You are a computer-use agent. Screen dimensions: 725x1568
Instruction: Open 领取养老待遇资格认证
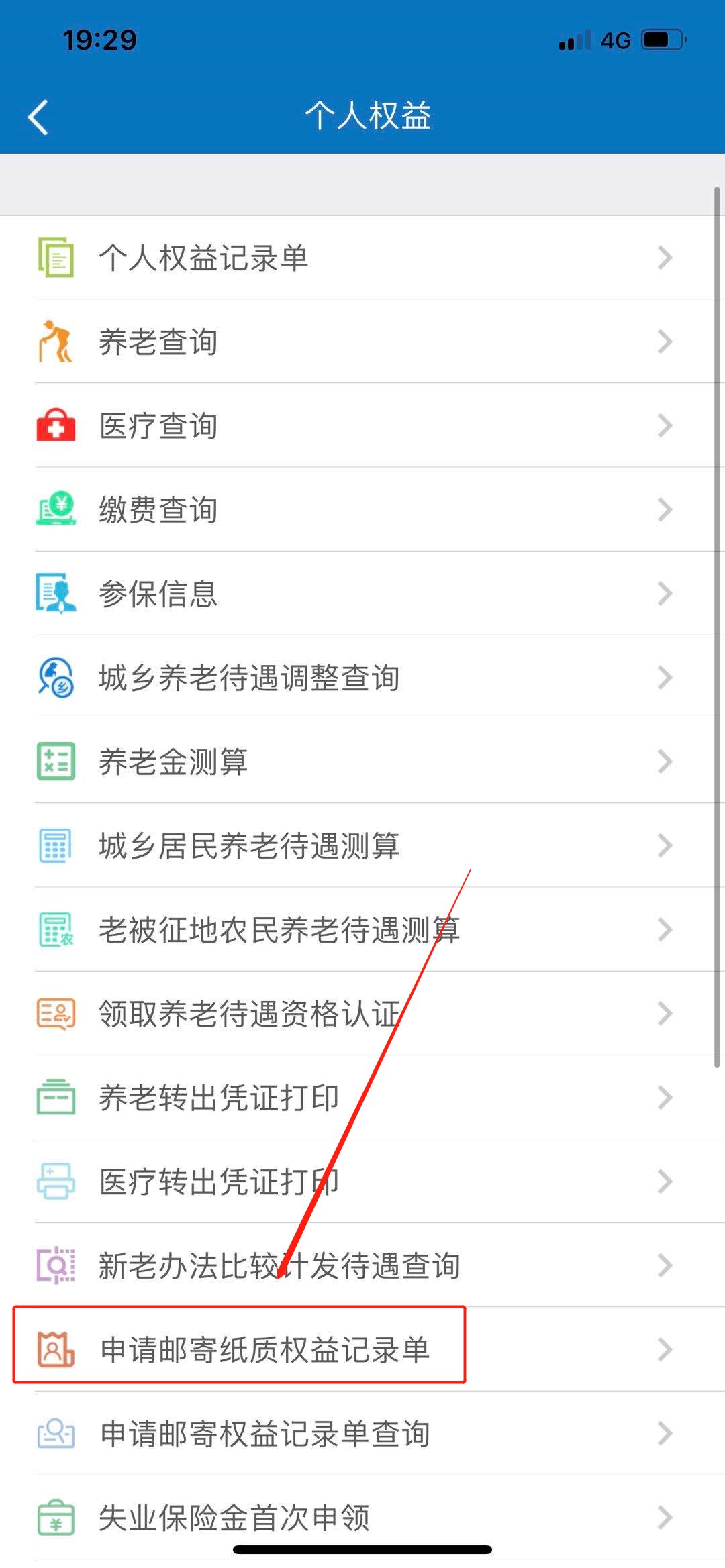click(249, 1014)
